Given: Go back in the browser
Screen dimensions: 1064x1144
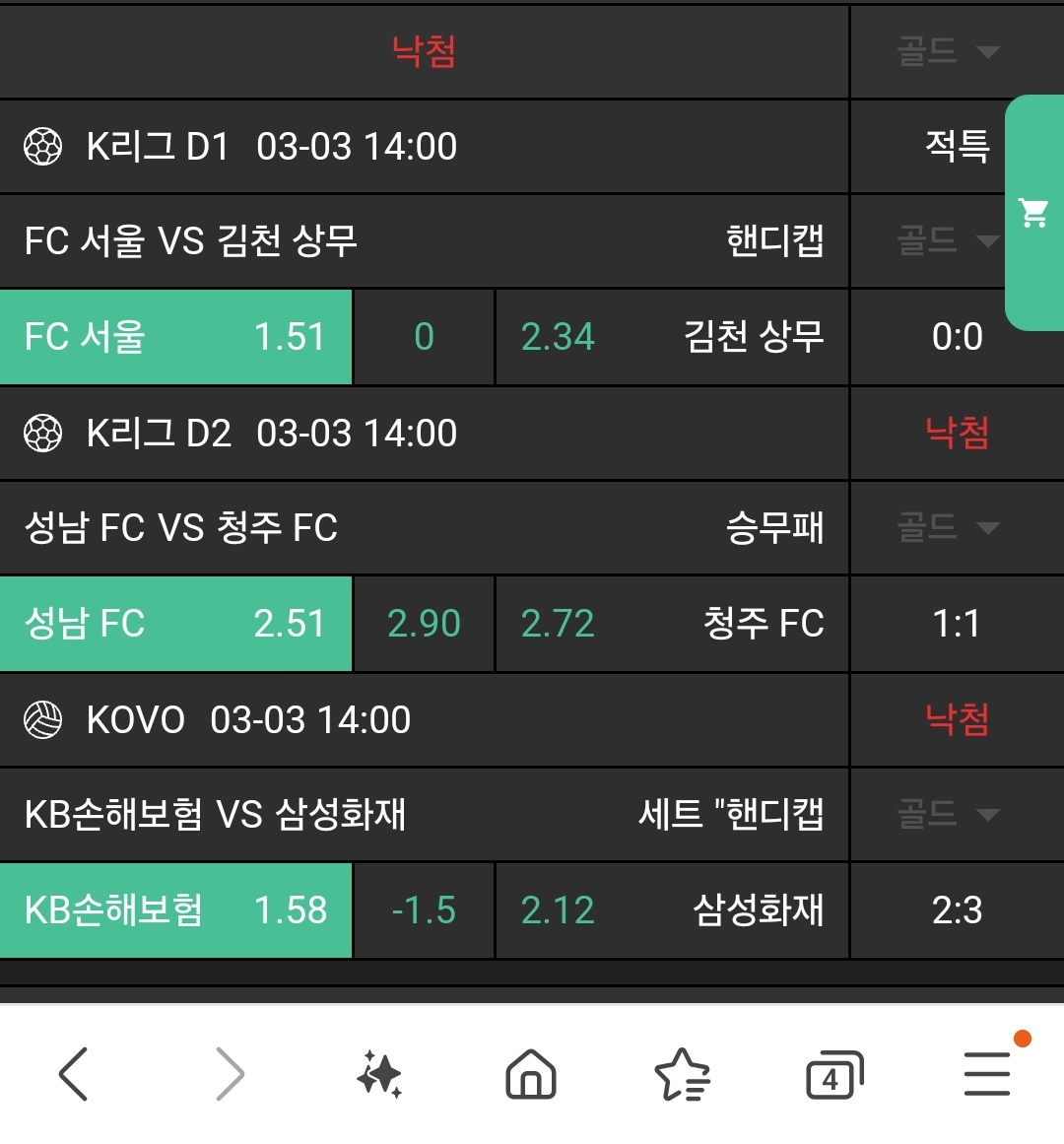Looking at the screenshot, I should coord(74,1073).
